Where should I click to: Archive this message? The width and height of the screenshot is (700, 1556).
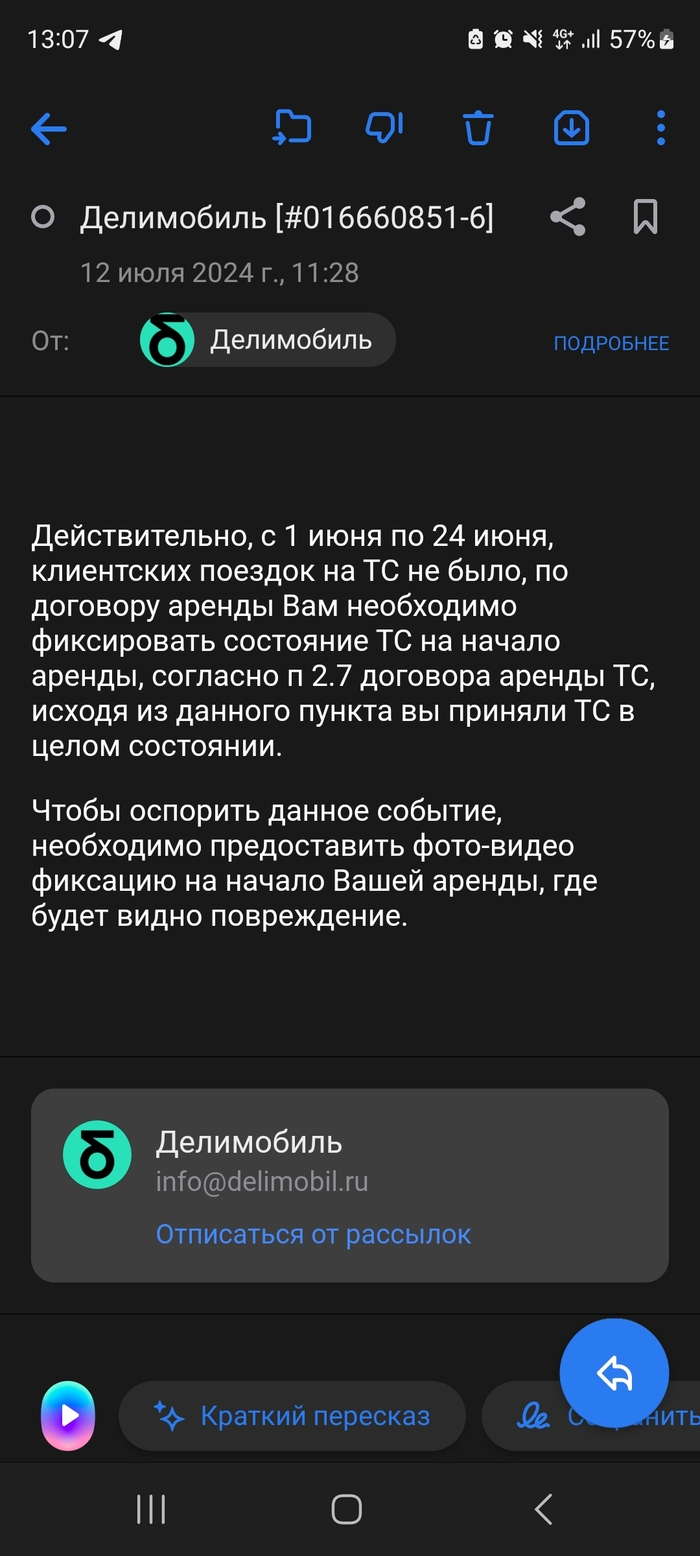point(571,128)
